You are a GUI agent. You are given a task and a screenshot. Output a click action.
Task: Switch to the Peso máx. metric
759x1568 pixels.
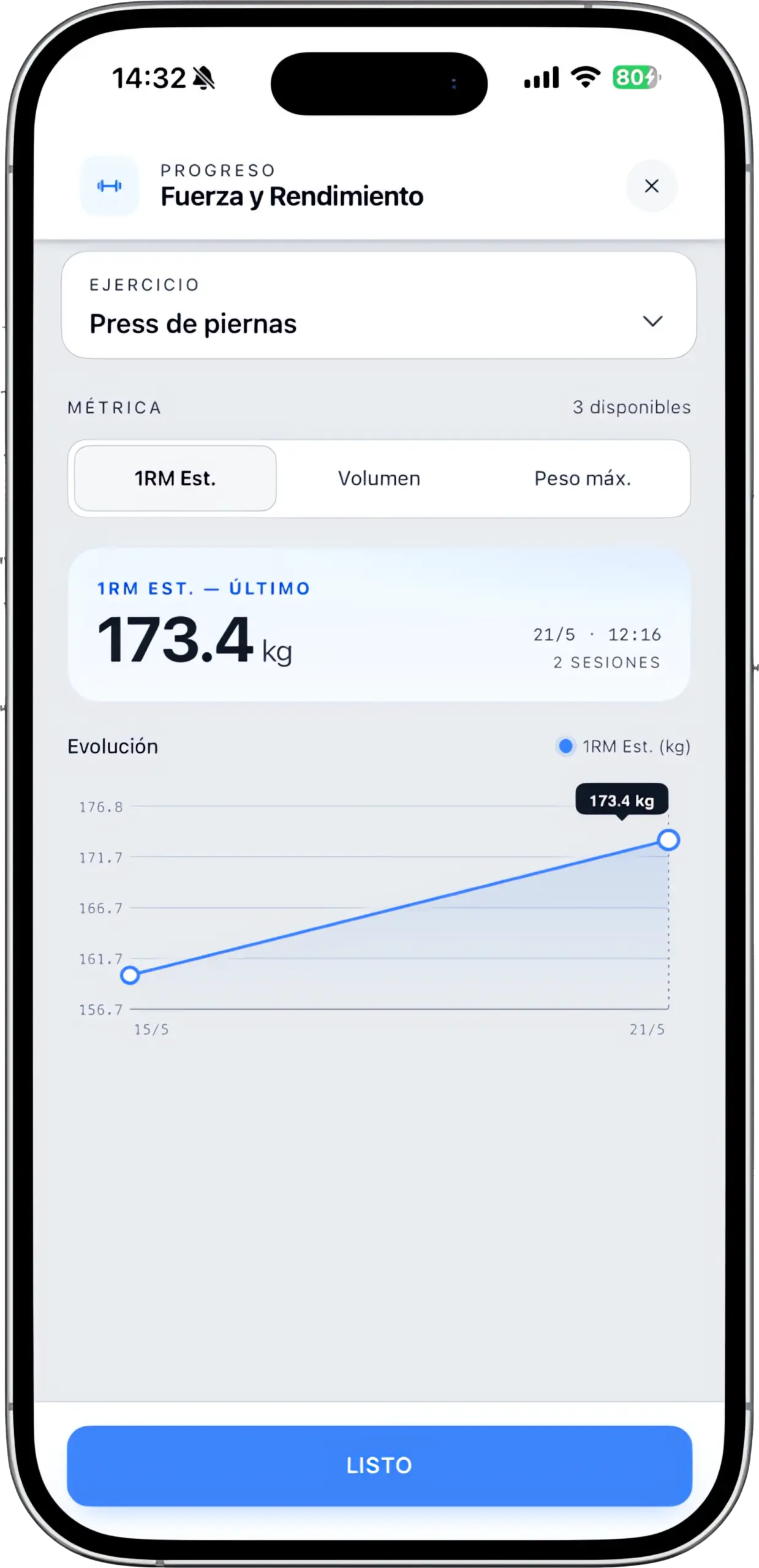583,478
